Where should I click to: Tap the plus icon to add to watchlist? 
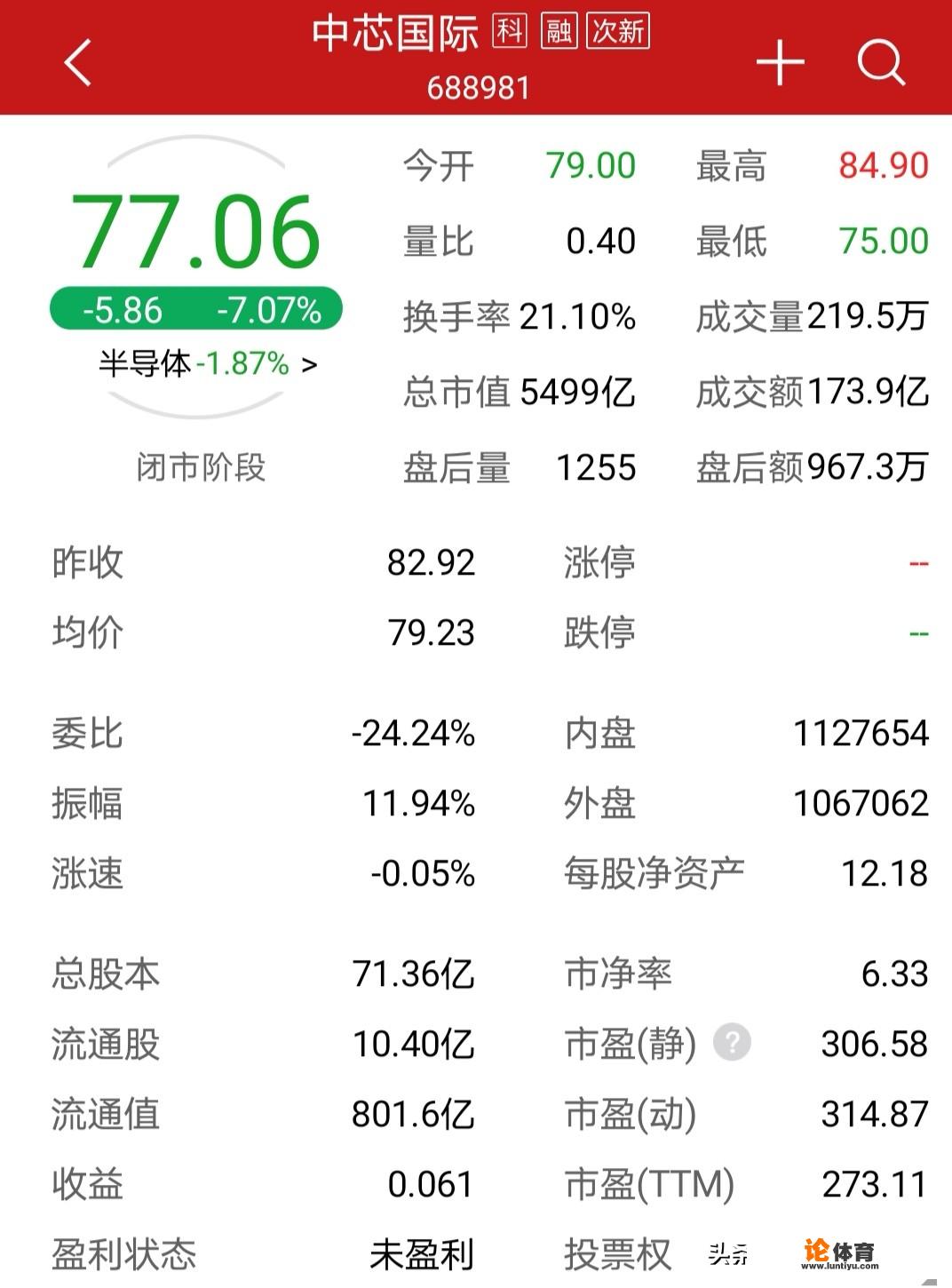click(x=780, y=60)
